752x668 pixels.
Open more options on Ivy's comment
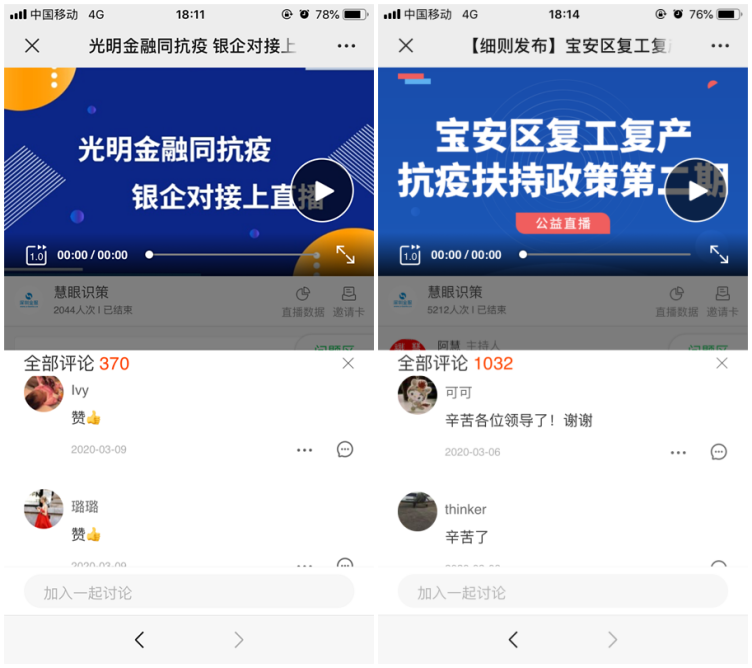[x=305, y=449]
